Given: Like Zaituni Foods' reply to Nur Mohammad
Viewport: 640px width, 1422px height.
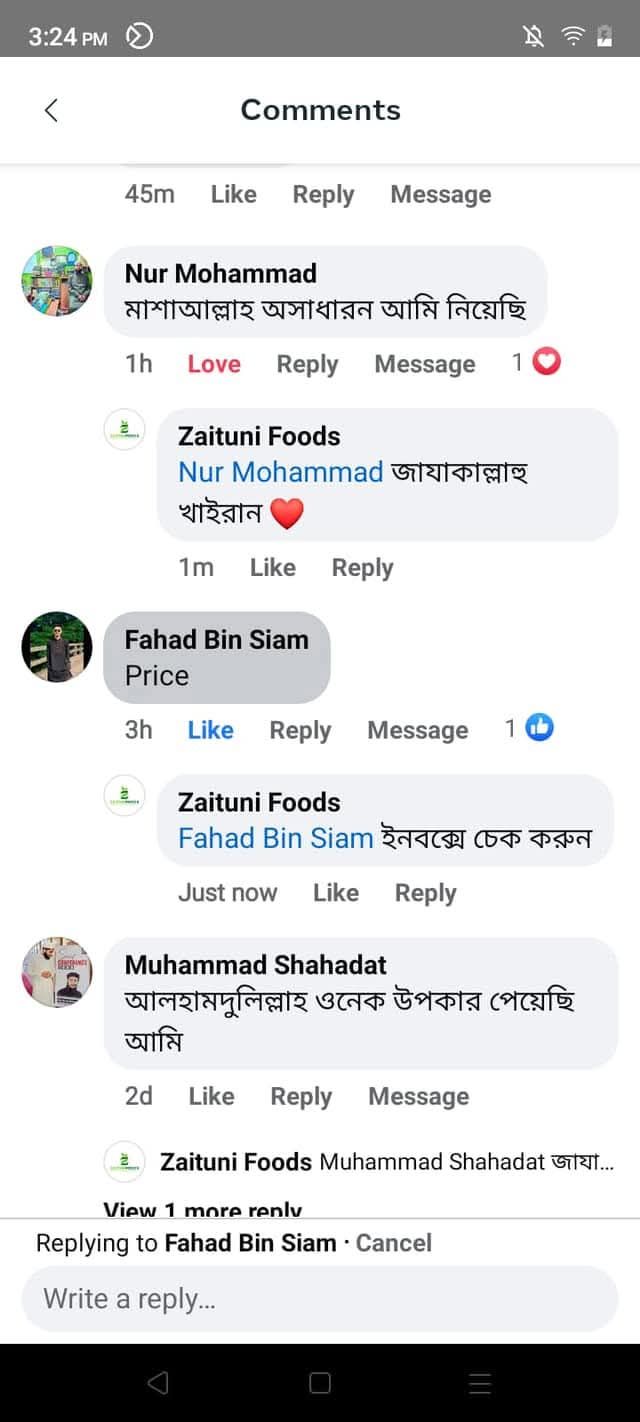Looking at the screenshot, I should pos(272,567).
